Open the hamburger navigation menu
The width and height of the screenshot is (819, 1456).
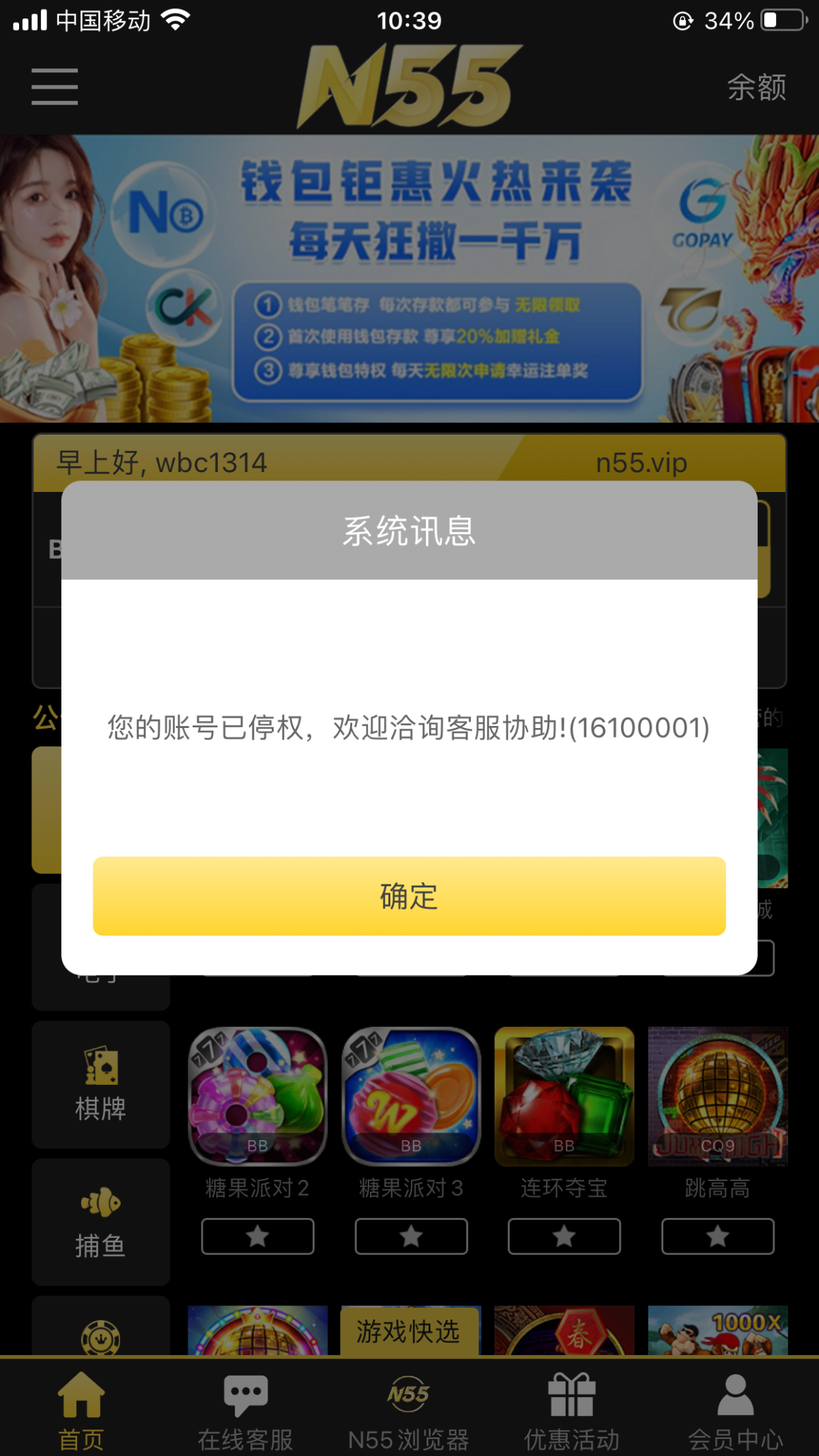tap(54, 86)
